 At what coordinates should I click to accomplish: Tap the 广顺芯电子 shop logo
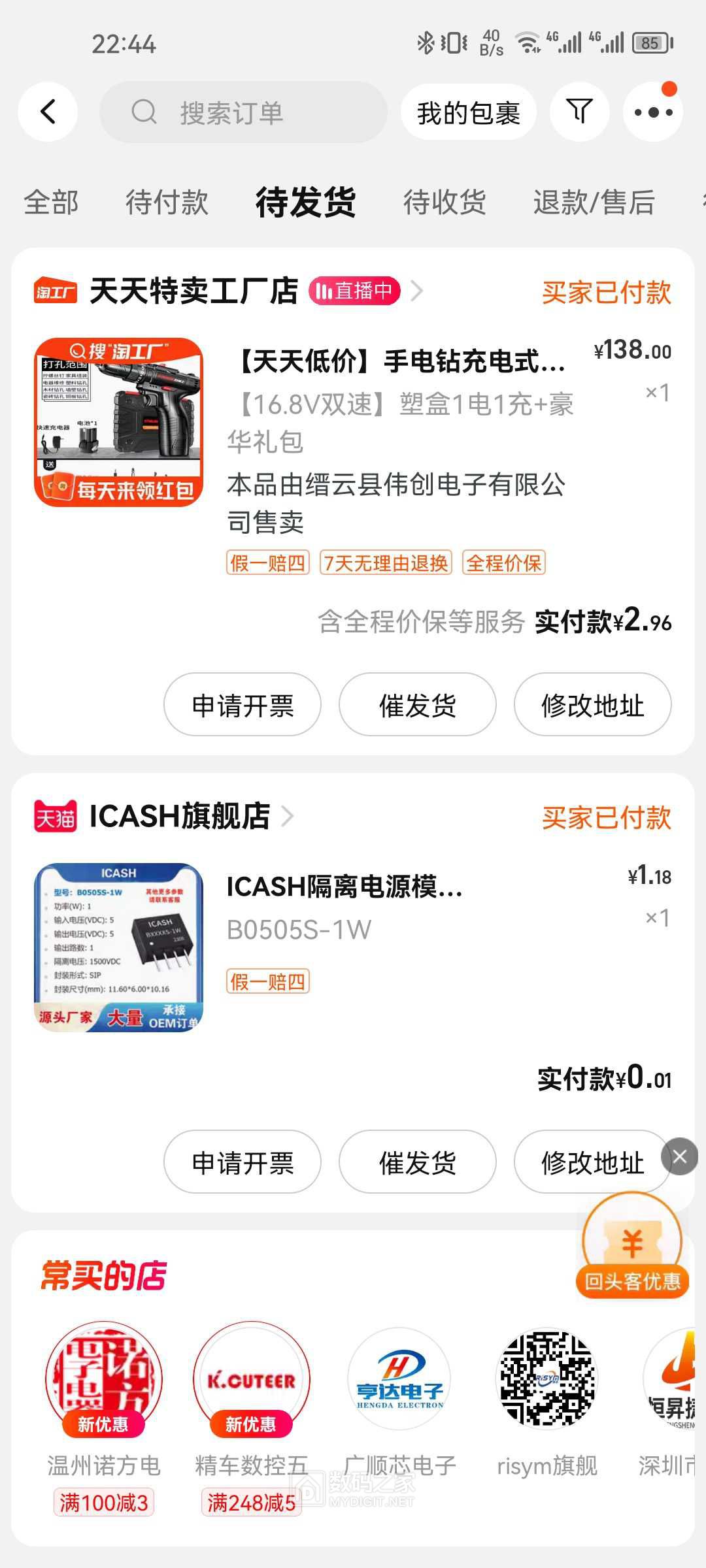[400, 1379]
